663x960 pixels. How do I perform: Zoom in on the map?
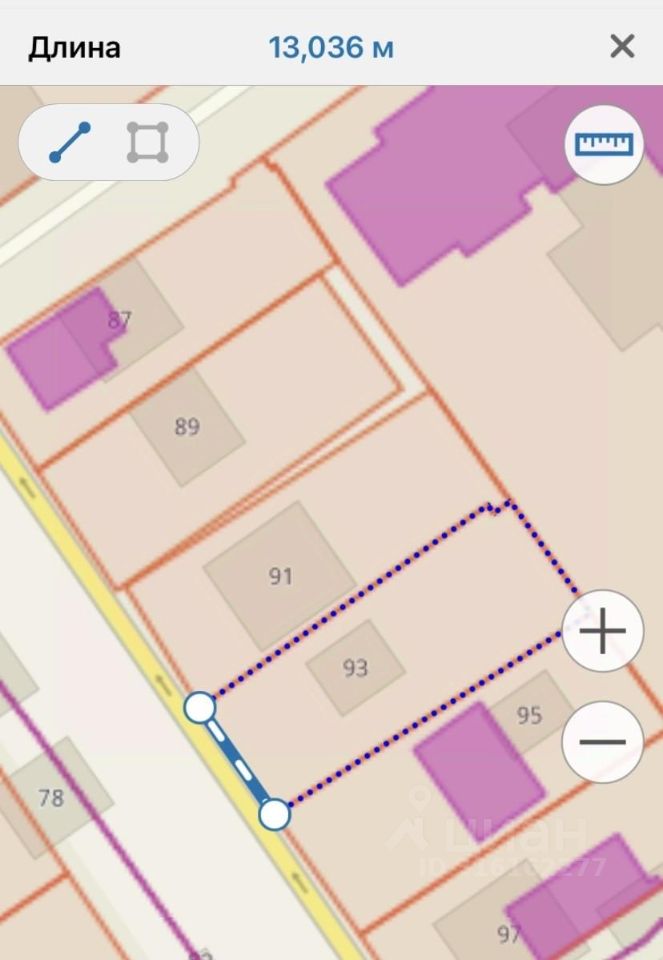[x=602, y=631]
